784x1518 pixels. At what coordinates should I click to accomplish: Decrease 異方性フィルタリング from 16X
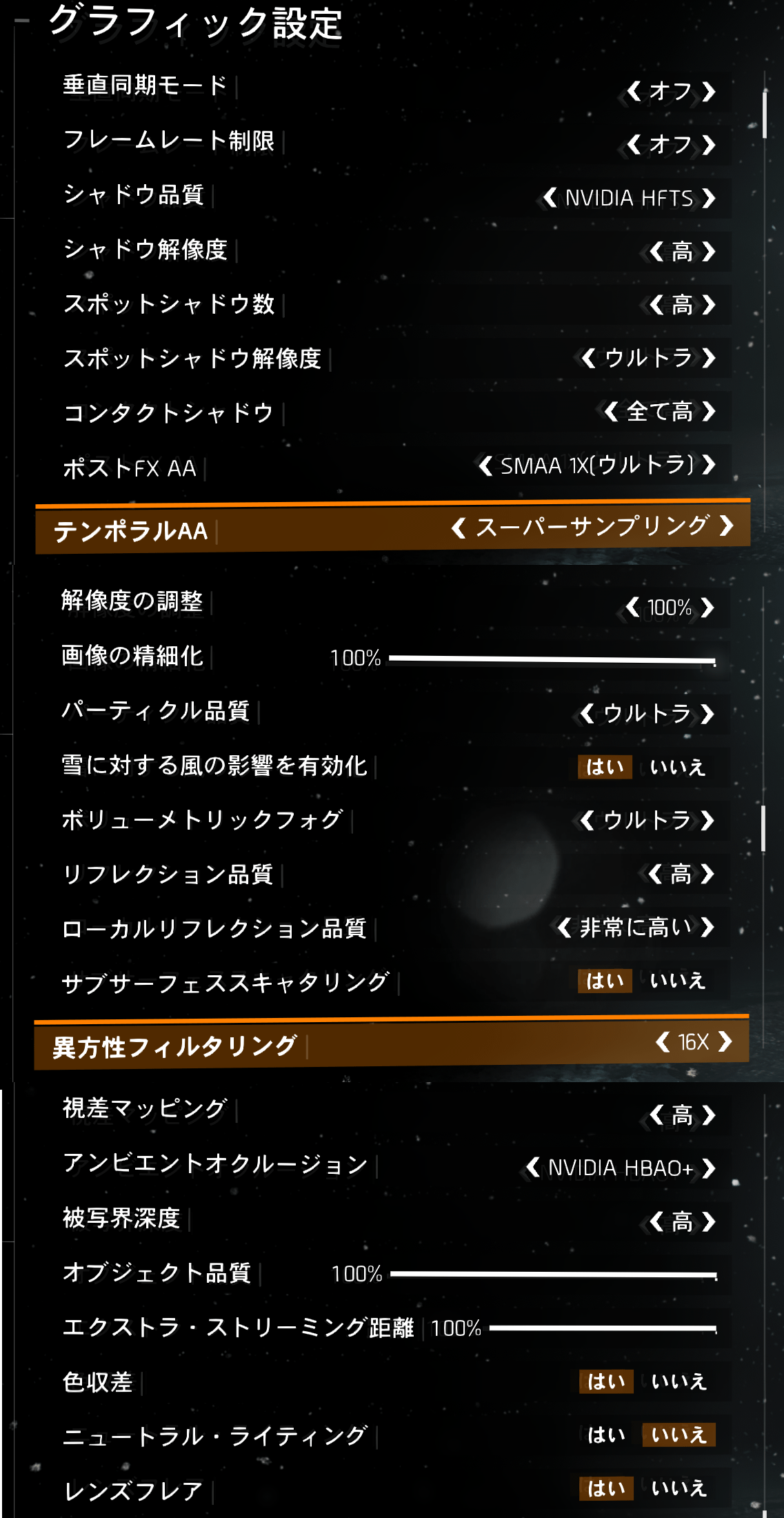coord(663,1041)
